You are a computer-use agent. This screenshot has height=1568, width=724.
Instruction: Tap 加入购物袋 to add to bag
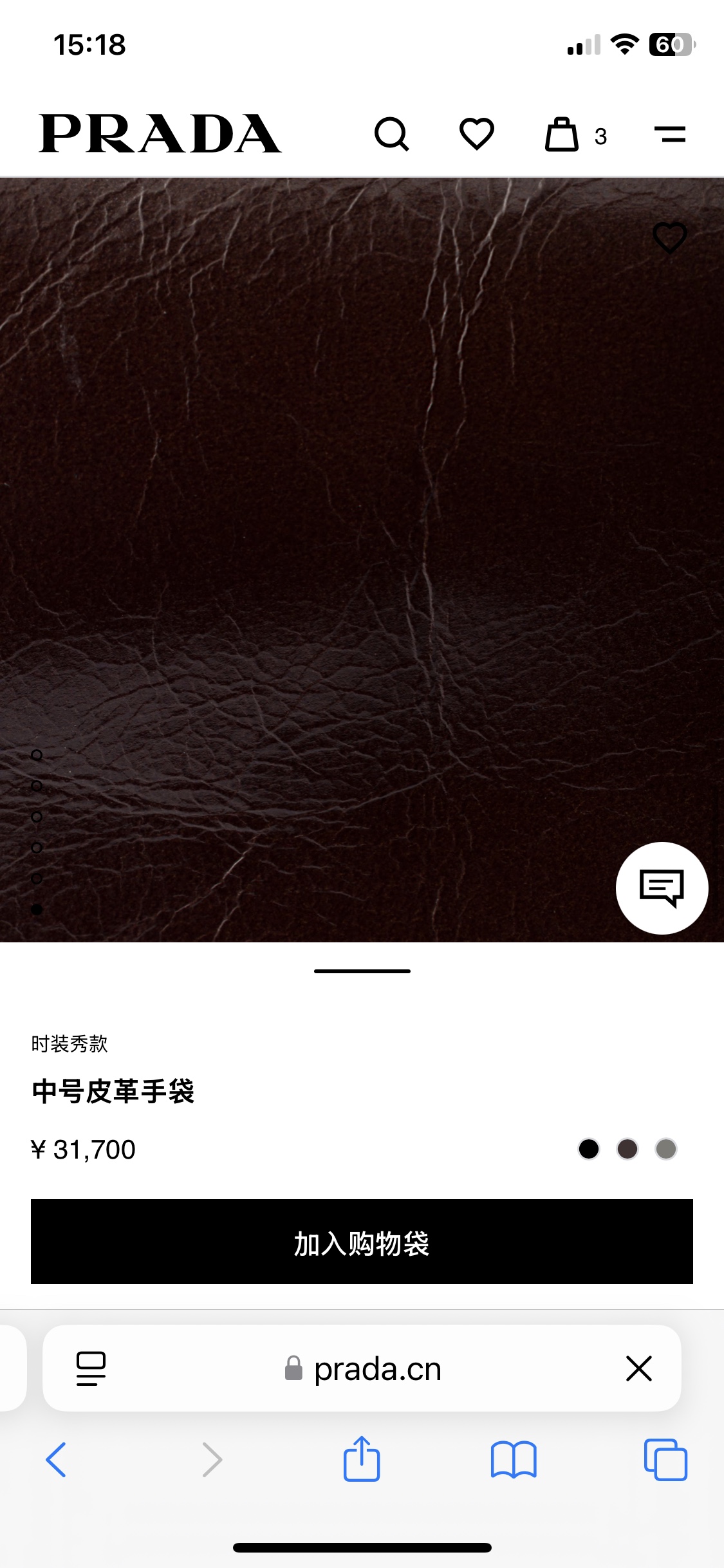(362, 1242)
